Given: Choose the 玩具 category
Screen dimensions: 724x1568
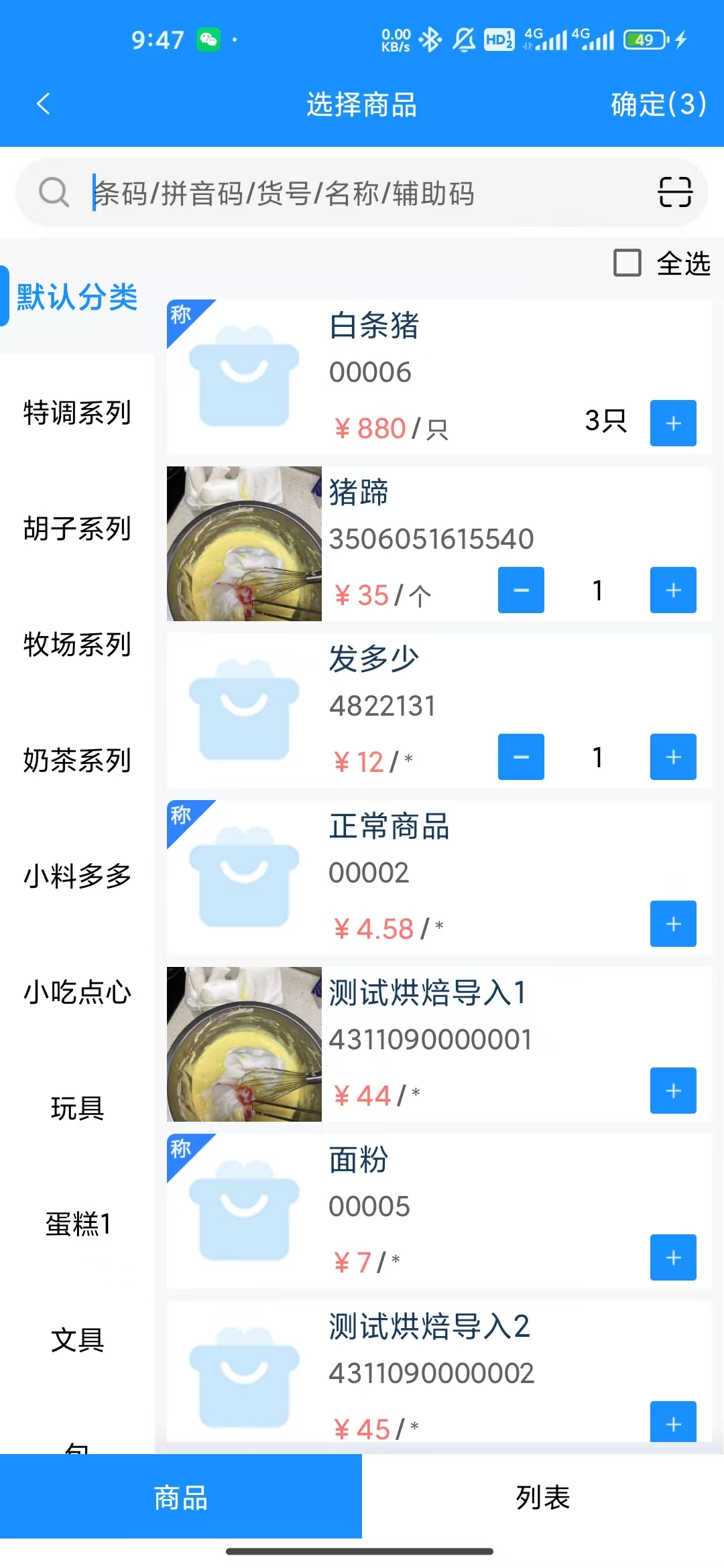Looking at the screenshot, I should 77,1108.
